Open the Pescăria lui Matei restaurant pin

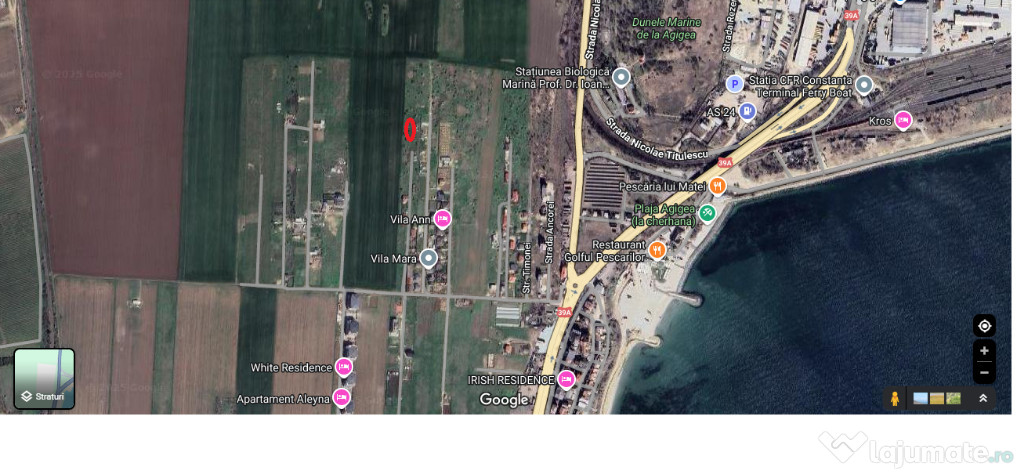(717, 186)
